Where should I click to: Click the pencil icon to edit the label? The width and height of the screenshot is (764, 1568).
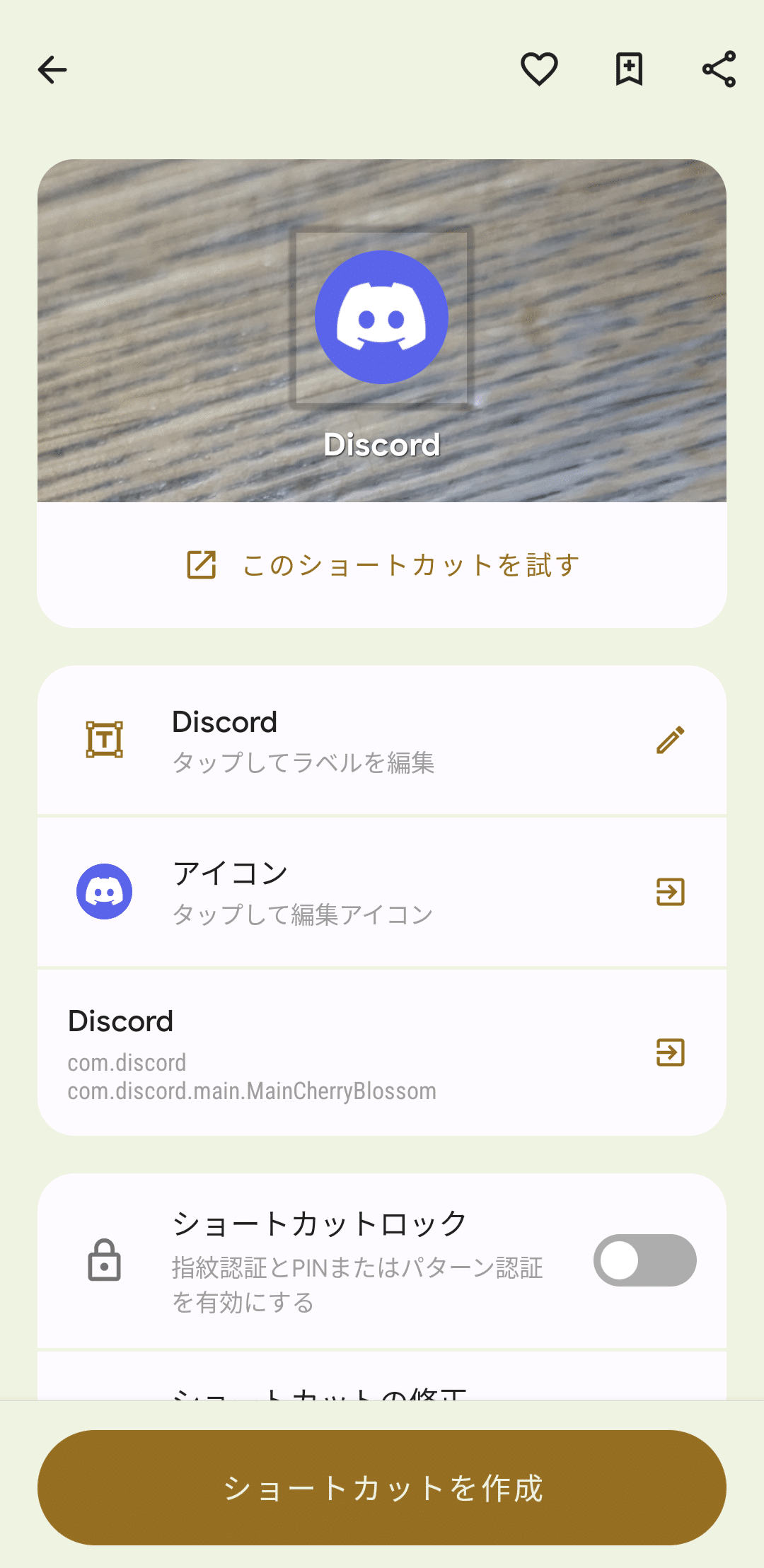[671, 740]
